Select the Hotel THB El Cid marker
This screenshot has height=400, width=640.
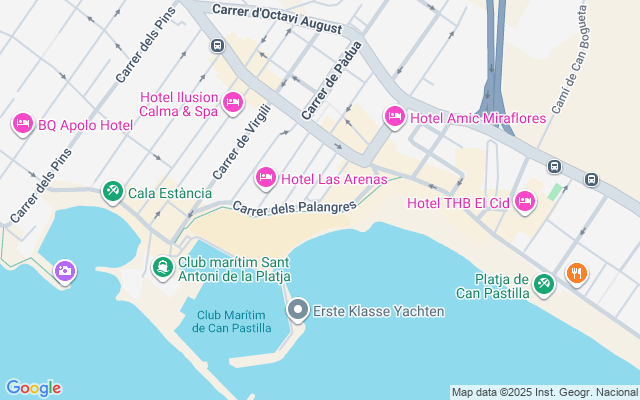click(x=525, y=203)
